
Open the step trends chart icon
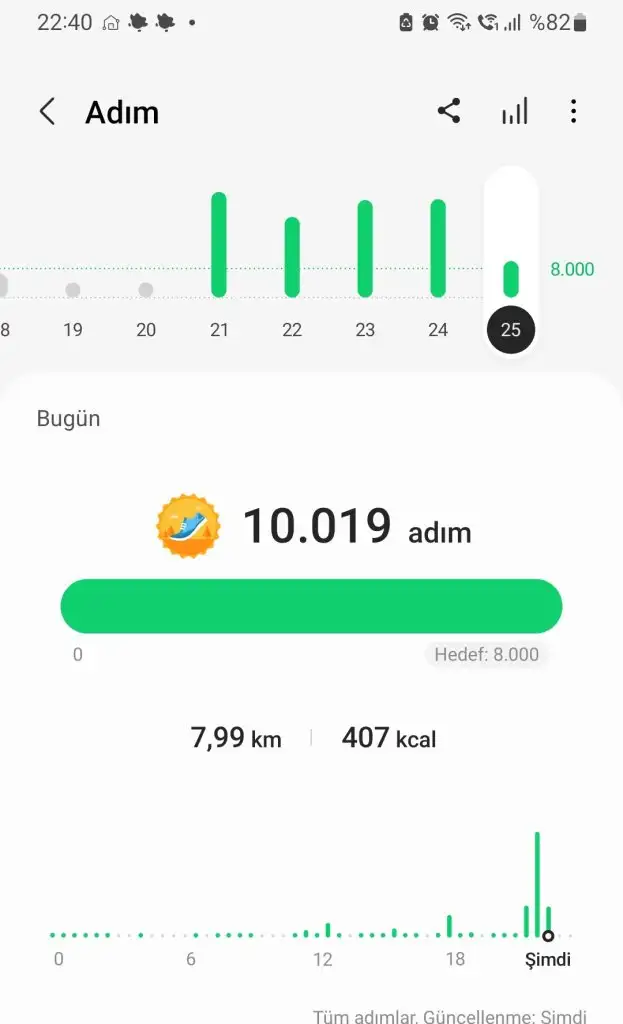click(514, 111)
